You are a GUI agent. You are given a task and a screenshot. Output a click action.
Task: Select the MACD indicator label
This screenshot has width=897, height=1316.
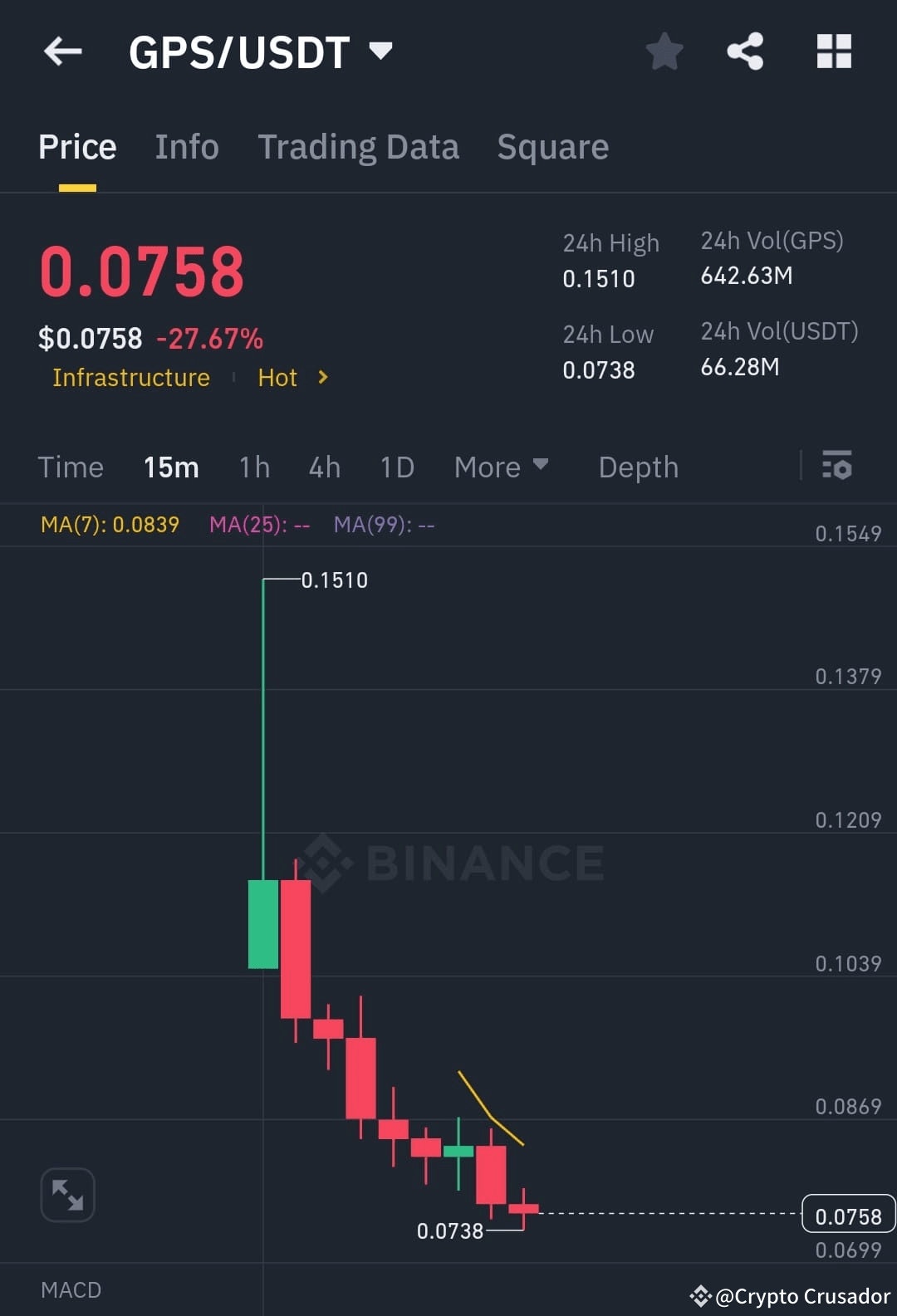pos(71,1289)
